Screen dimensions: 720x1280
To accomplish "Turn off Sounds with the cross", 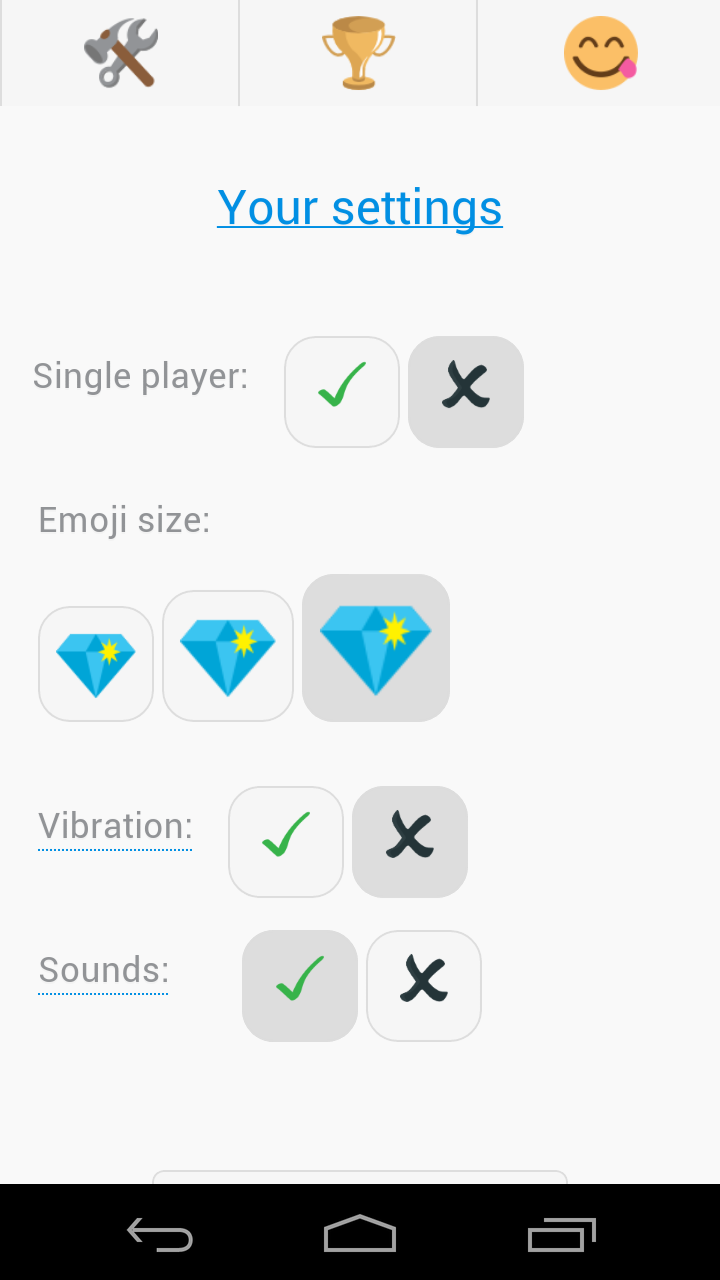I will click(424, 986).
